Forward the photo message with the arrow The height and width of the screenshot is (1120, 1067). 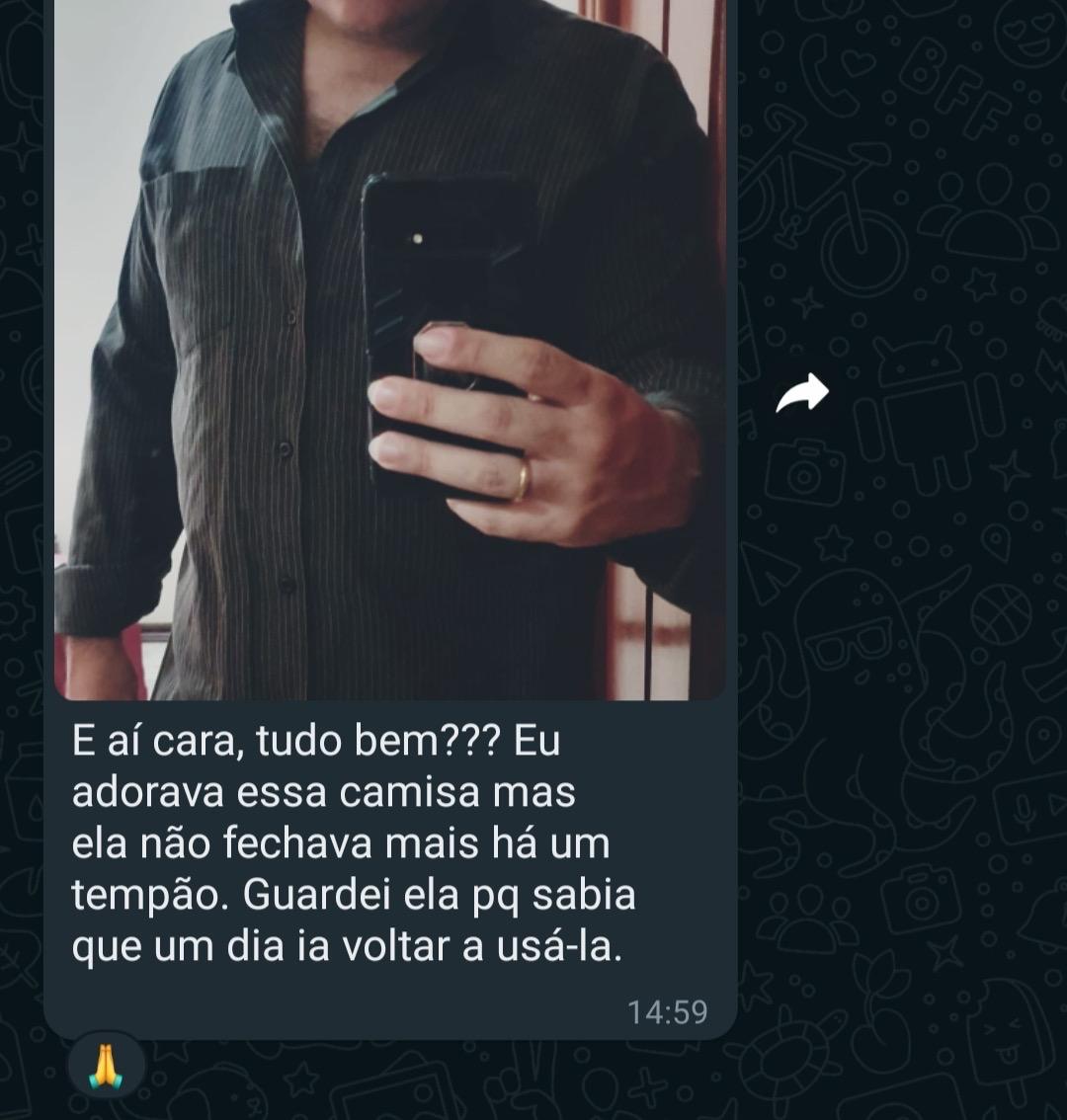coord(801,394)
